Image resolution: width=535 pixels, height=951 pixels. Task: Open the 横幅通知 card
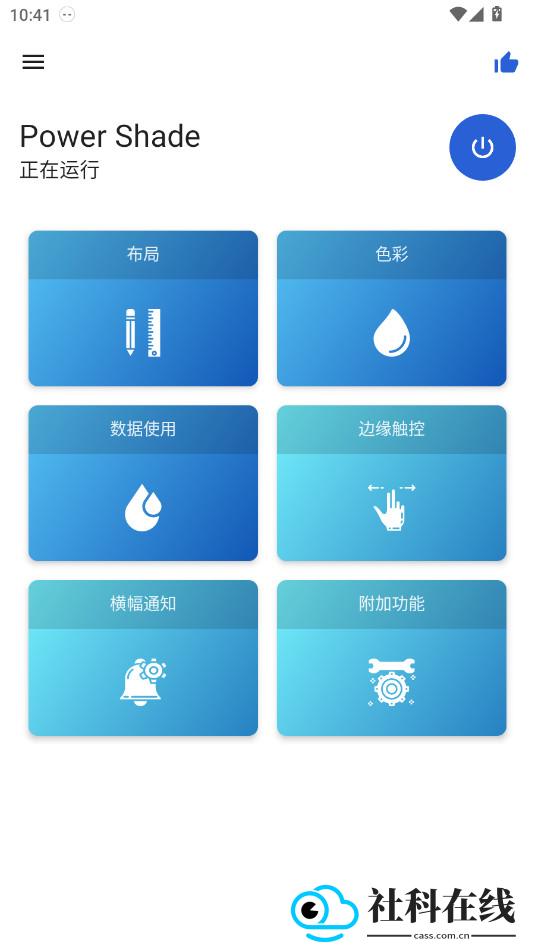143,657
